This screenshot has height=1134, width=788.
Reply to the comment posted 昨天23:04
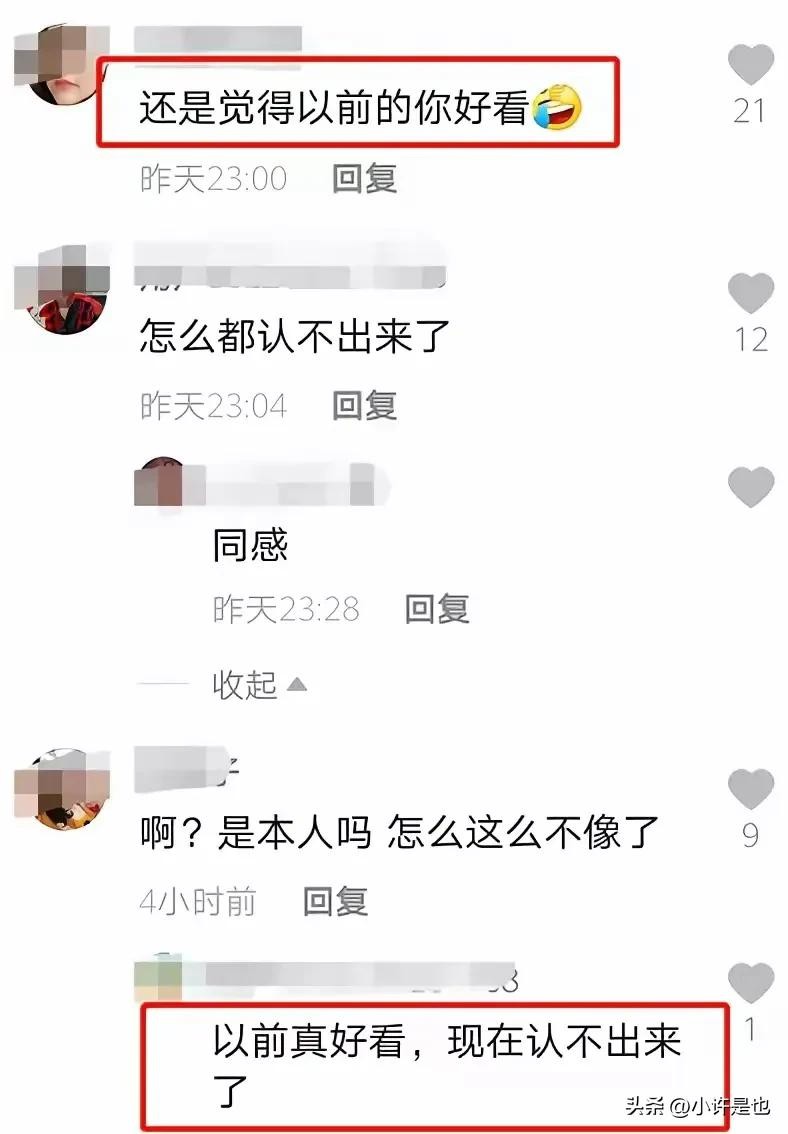[364, 405]
